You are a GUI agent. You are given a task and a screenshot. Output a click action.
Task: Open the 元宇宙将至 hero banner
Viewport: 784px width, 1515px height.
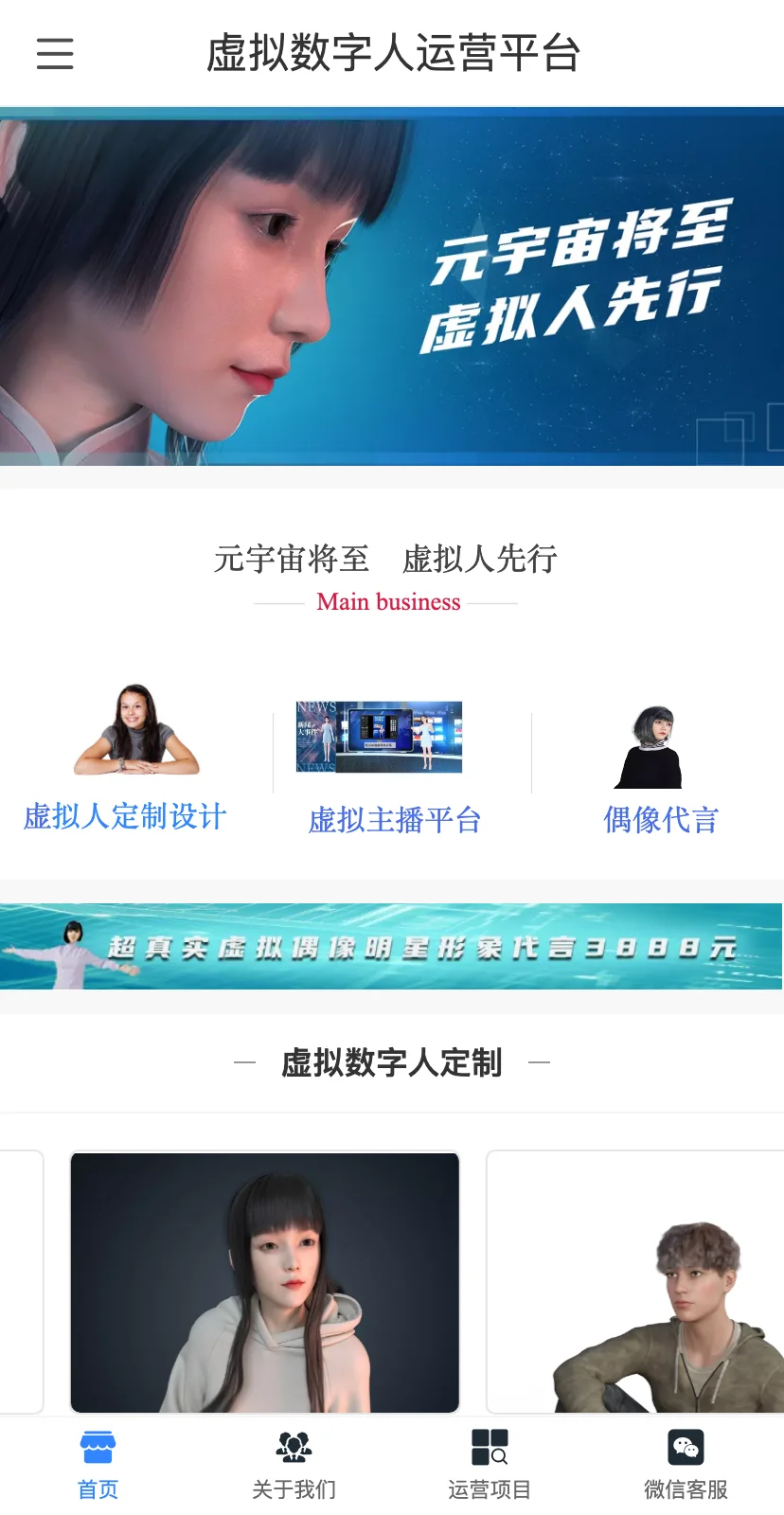pos(392,288)
